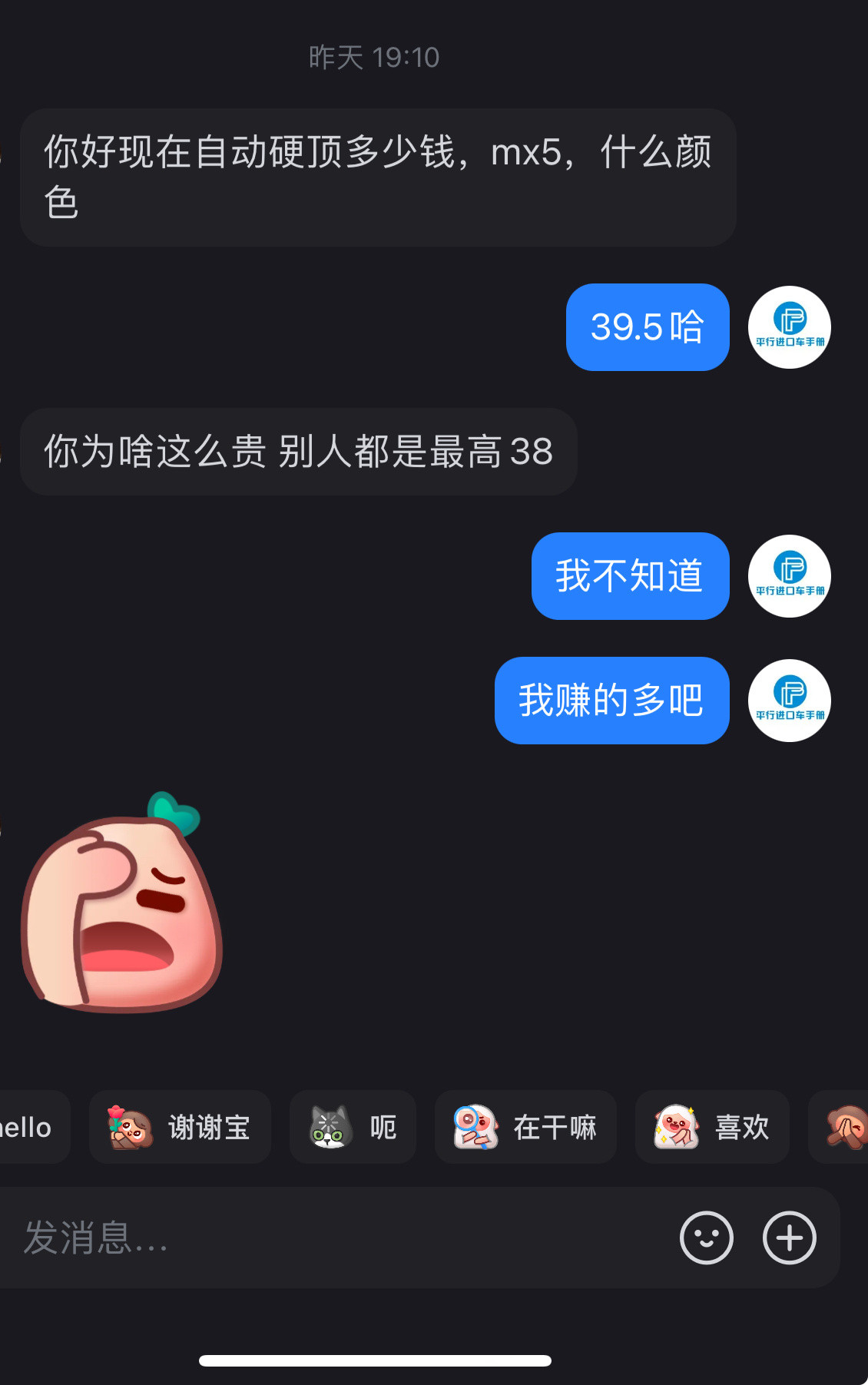Select the 39.5哈 message bubble
Screen dimensions: 868x1385
point(647,328)
